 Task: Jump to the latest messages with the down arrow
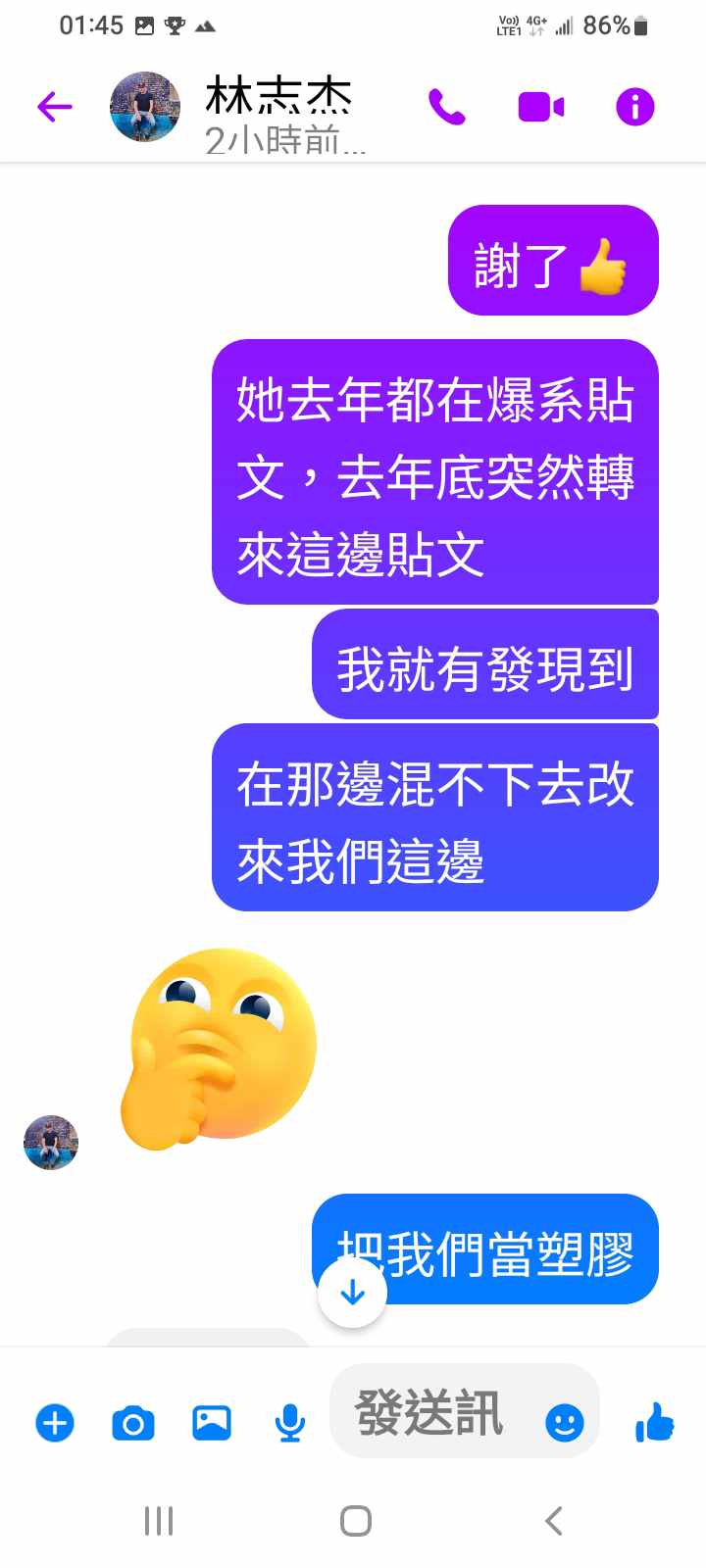pos(352,1294)
